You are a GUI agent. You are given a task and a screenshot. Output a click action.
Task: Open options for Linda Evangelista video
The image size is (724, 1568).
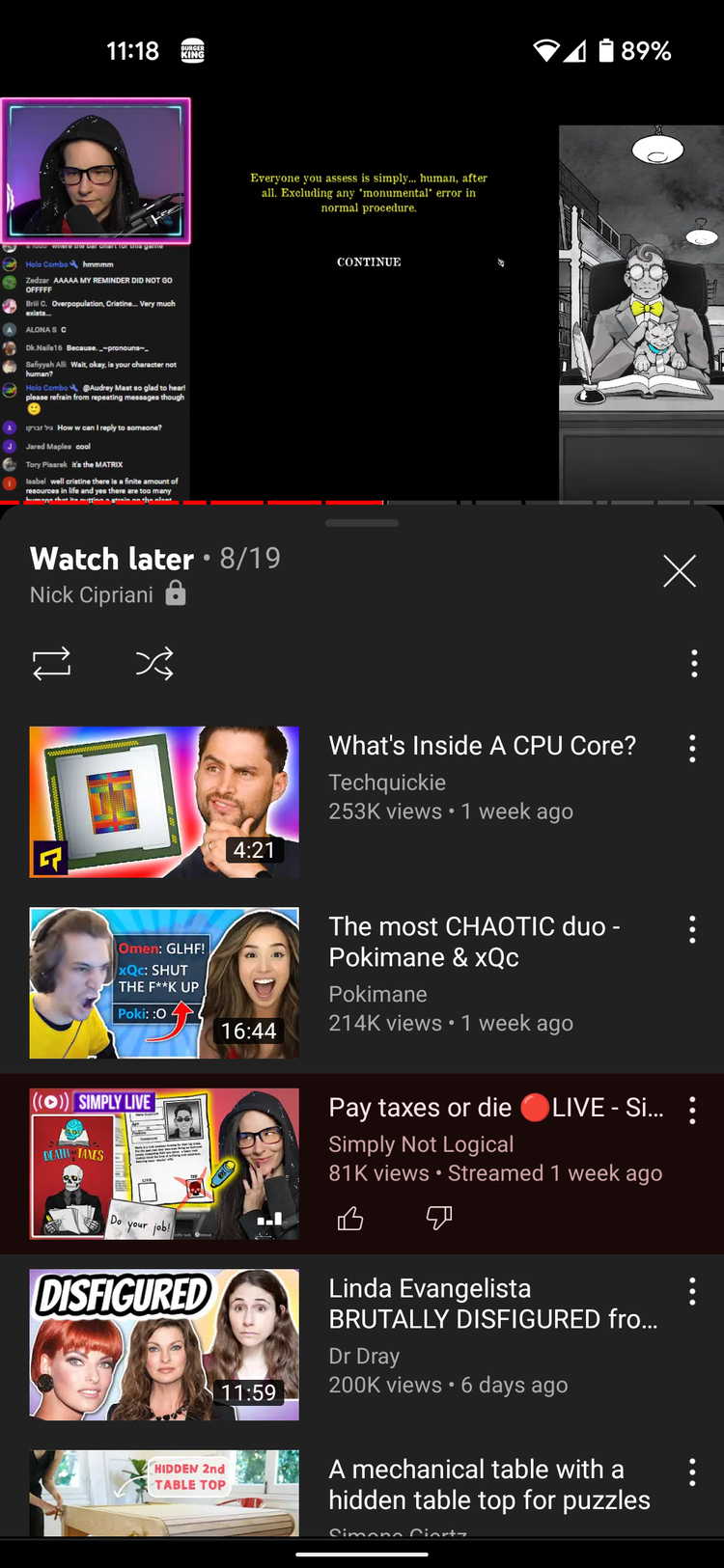click(692, 1291)
